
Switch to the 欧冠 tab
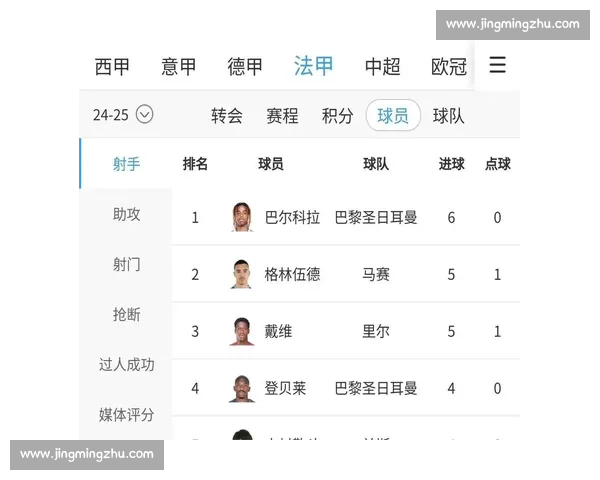449,67
